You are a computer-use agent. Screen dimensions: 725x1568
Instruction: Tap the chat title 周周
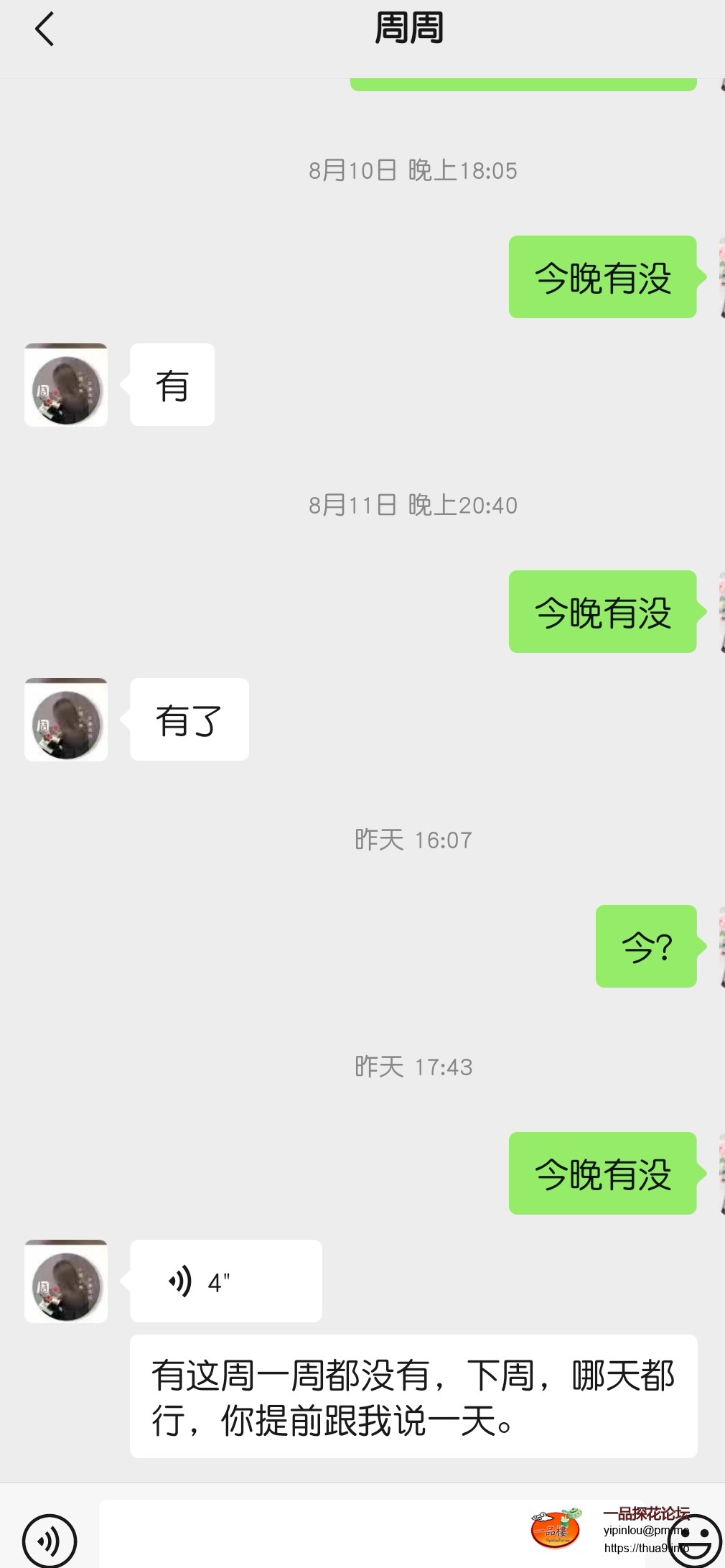408,29
